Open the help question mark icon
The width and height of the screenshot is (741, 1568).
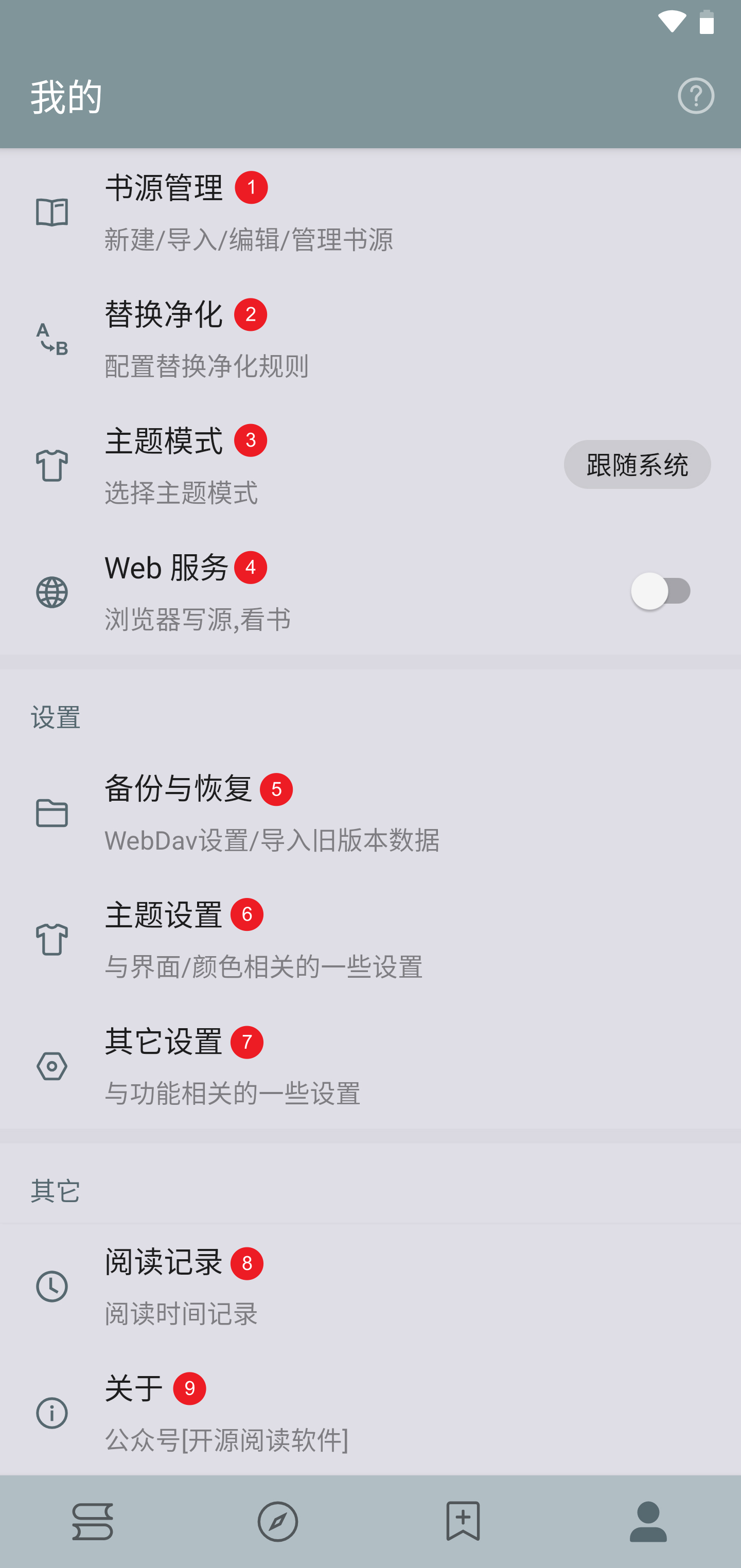tap(695, 96)
